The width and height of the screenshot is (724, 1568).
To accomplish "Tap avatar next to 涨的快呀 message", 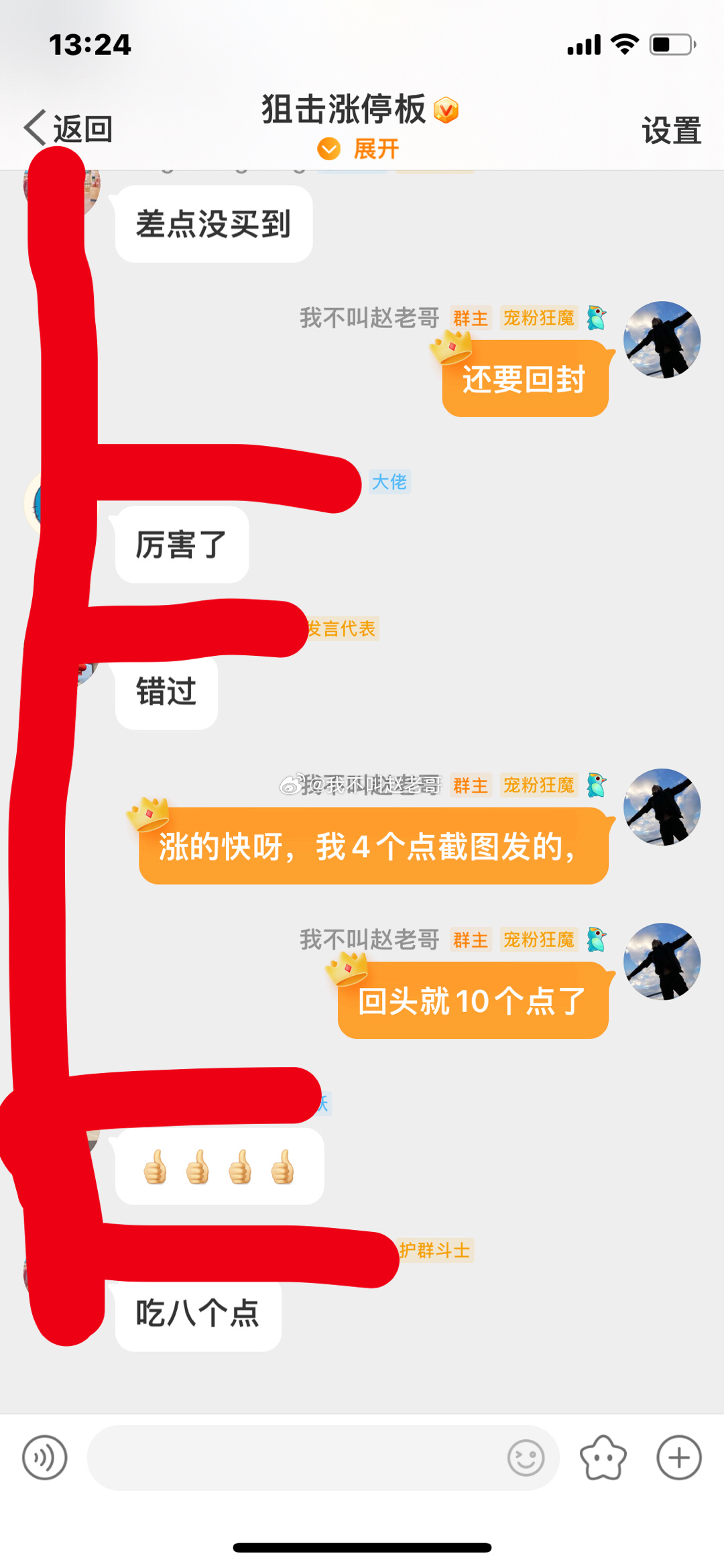I will pos(662,807).
